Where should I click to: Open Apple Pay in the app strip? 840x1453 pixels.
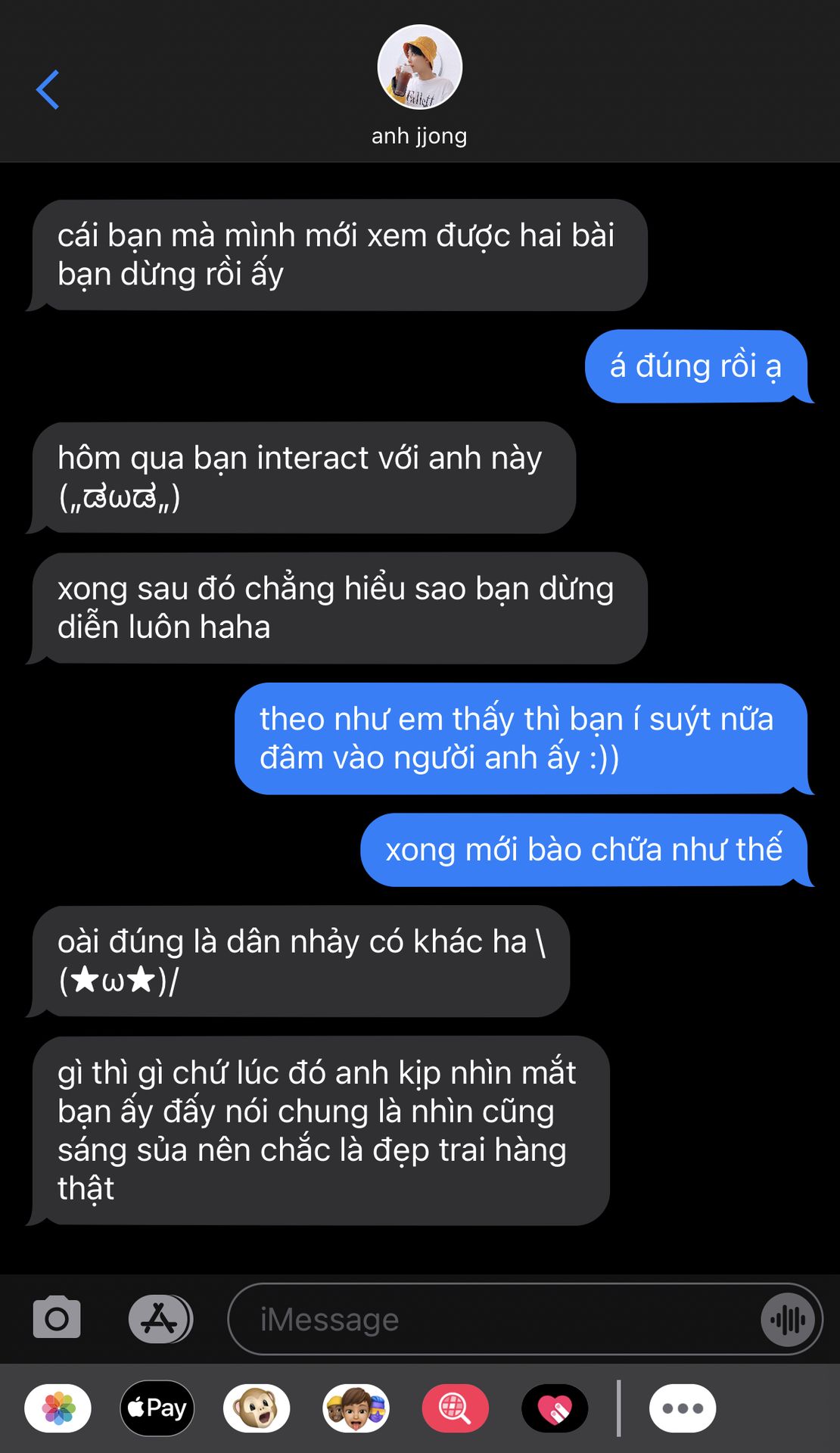pos(157,1408)
